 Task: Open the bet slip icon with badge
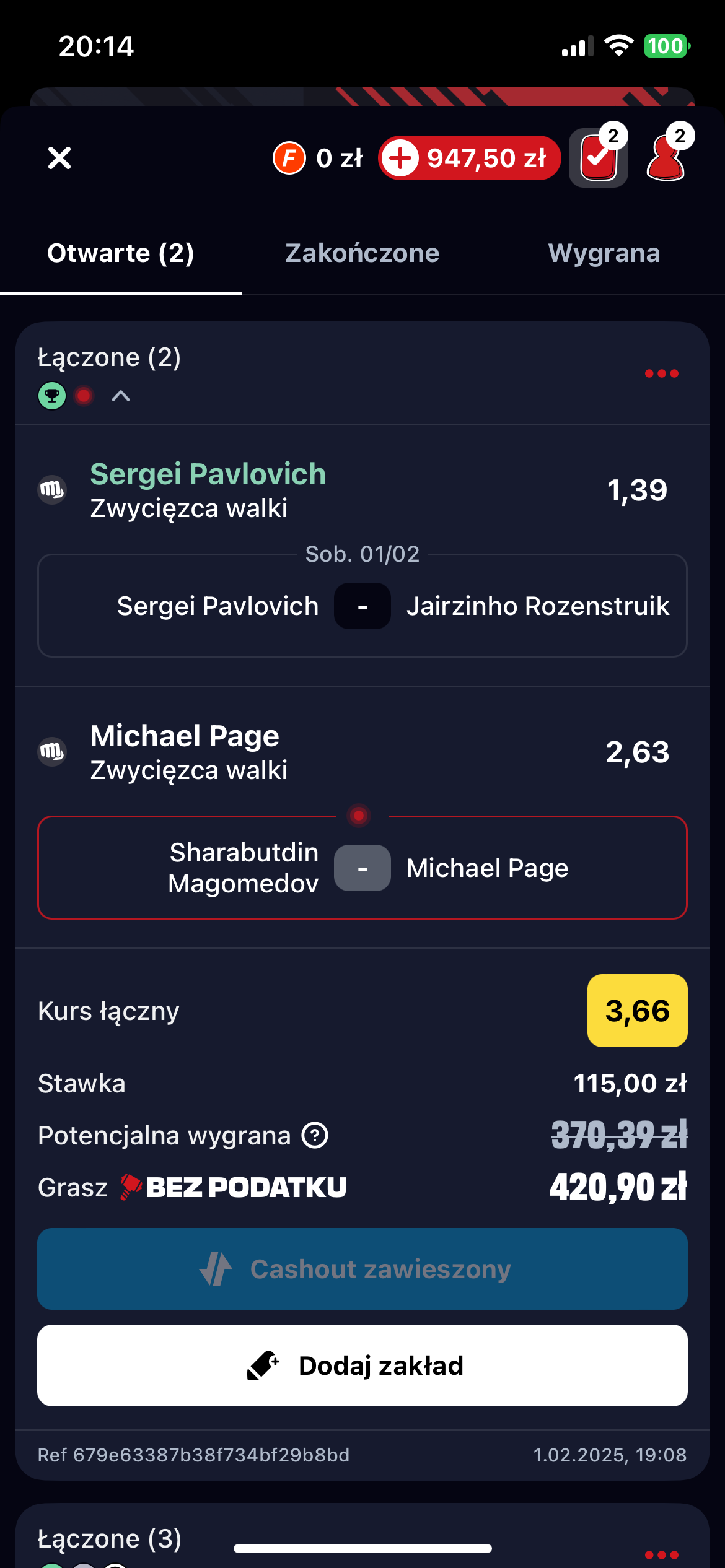(599, 158)
